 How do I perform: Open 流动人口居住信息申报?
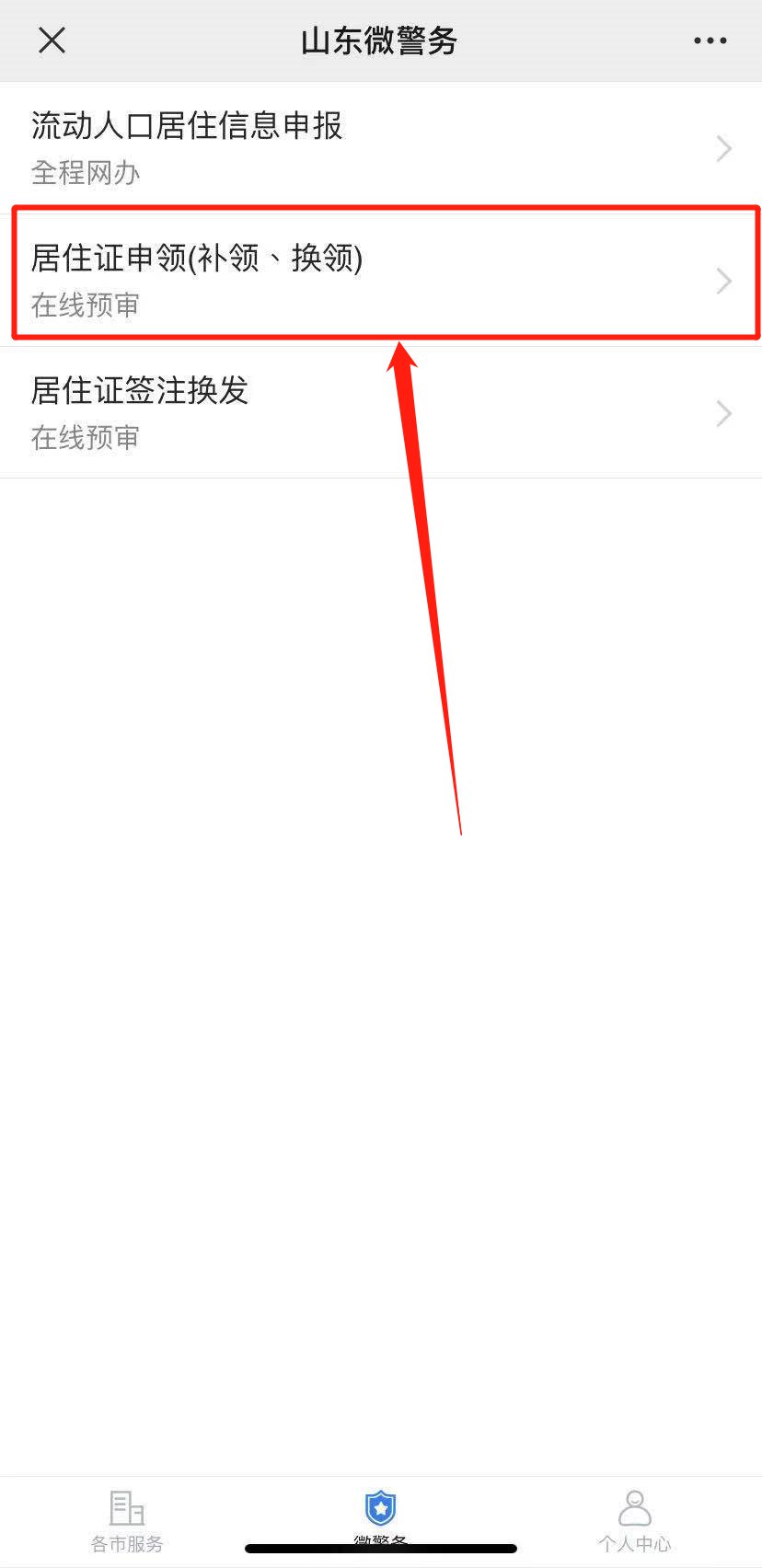(x=380, y=147)
